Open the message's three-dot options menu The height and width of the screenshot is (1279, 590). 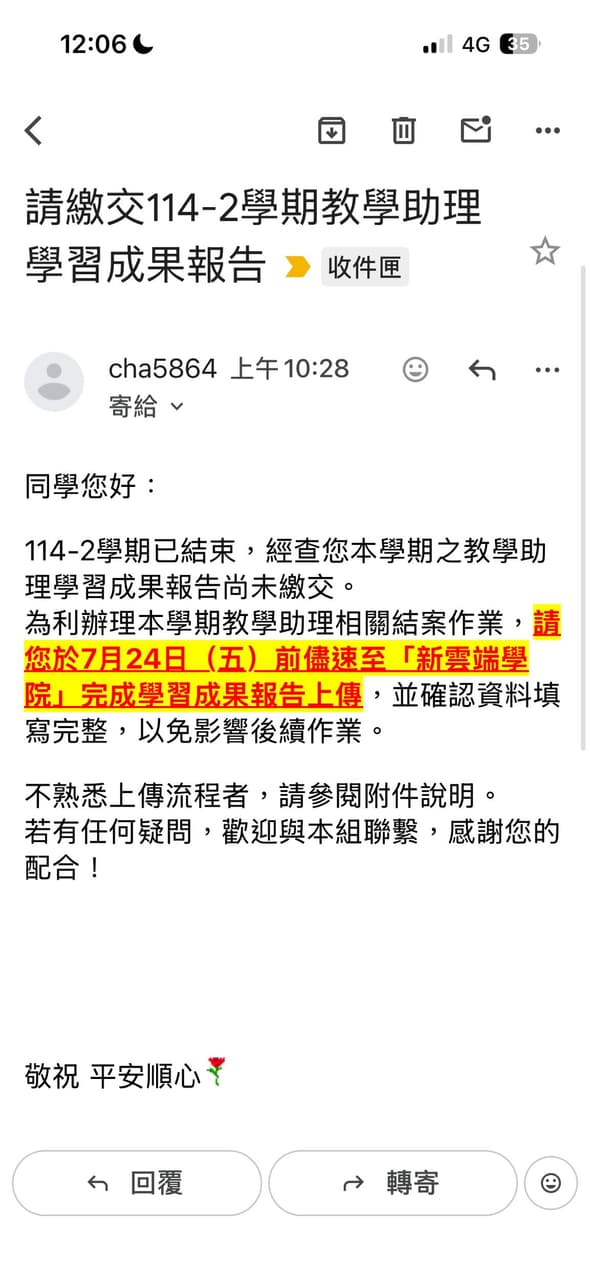click(547, 370)
